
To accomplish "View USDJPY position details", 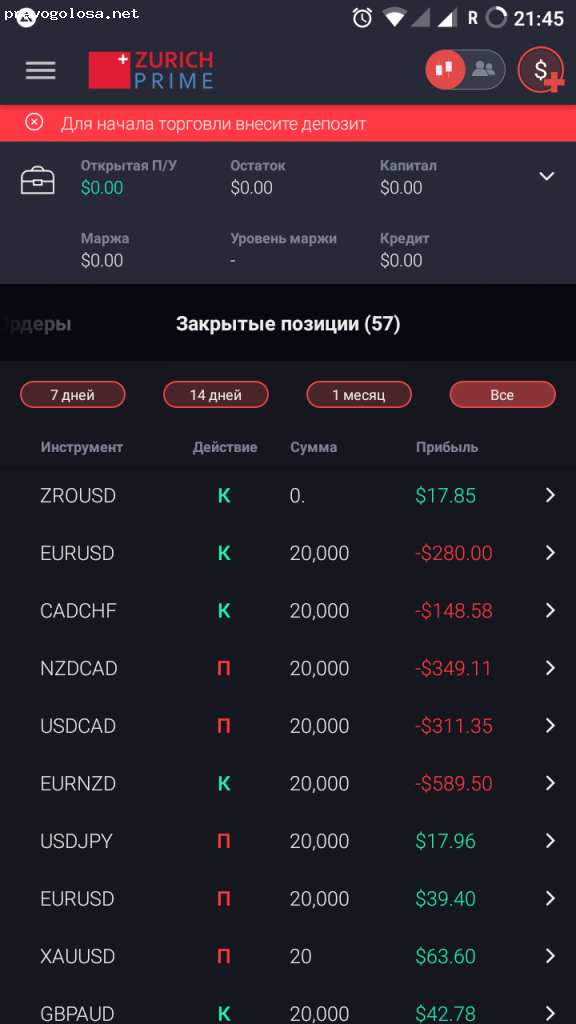I will point(288,840).
